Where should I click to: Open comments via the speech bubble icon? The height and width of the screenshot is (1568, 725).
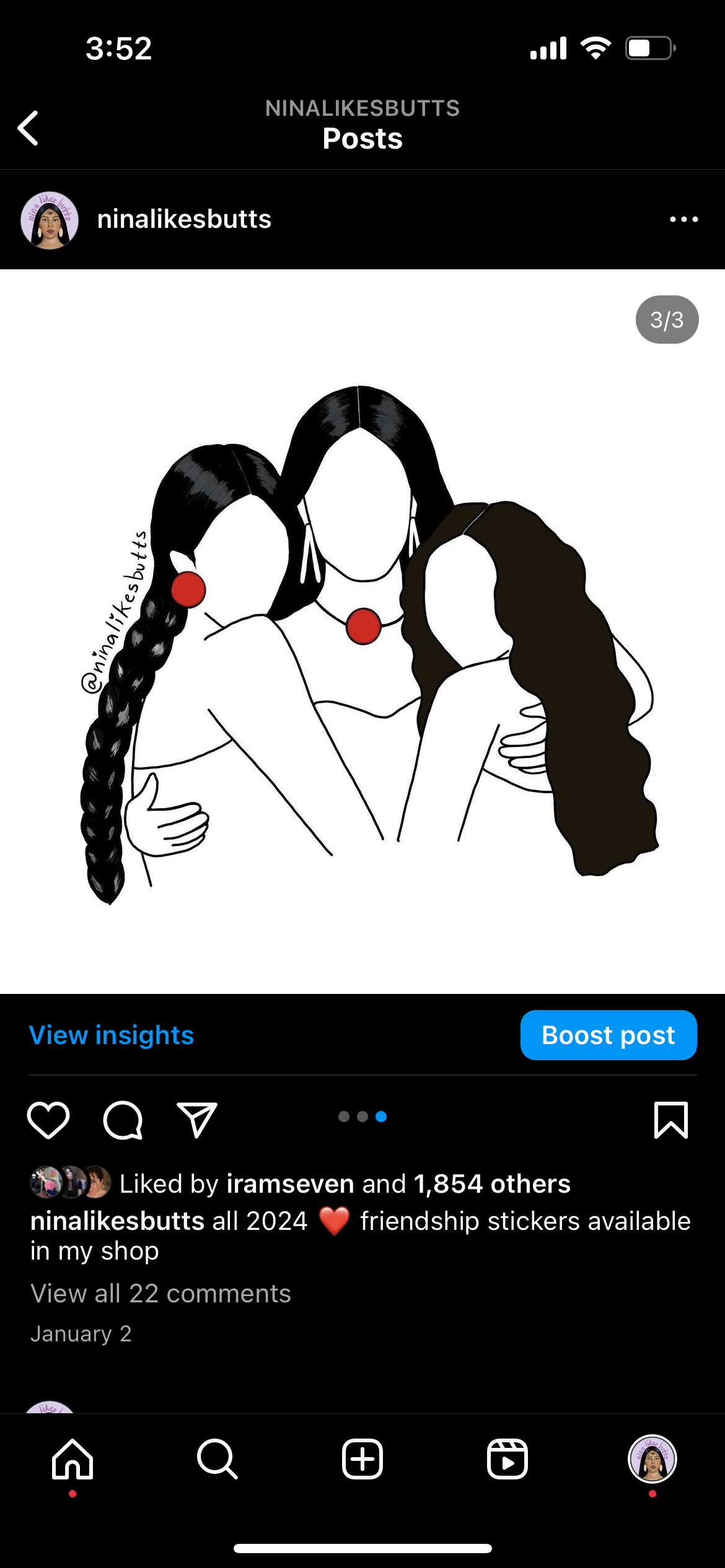point(123,1120)
